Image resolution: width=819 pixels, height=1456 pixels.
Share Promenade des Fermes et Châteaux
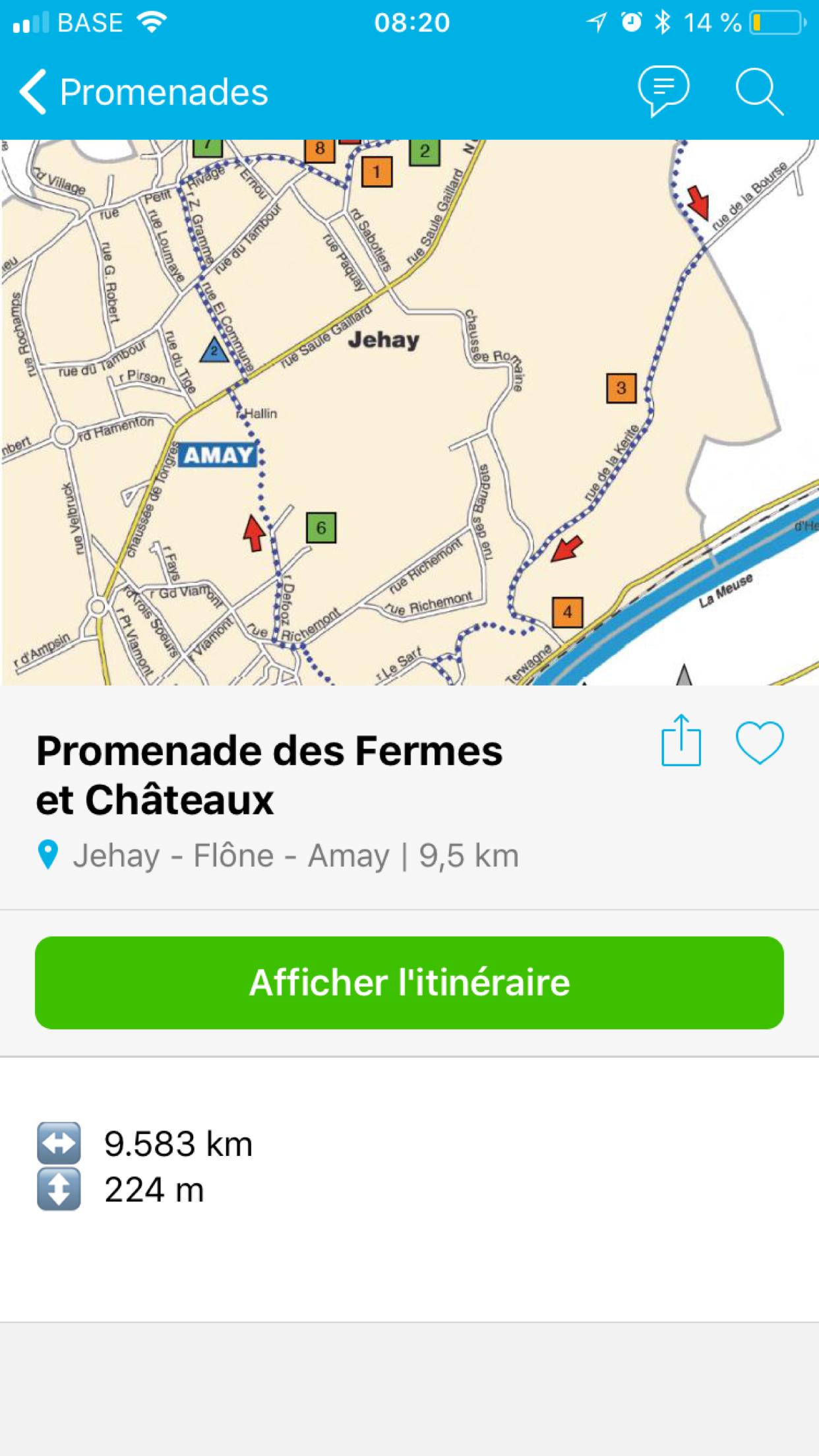[681, 740]
